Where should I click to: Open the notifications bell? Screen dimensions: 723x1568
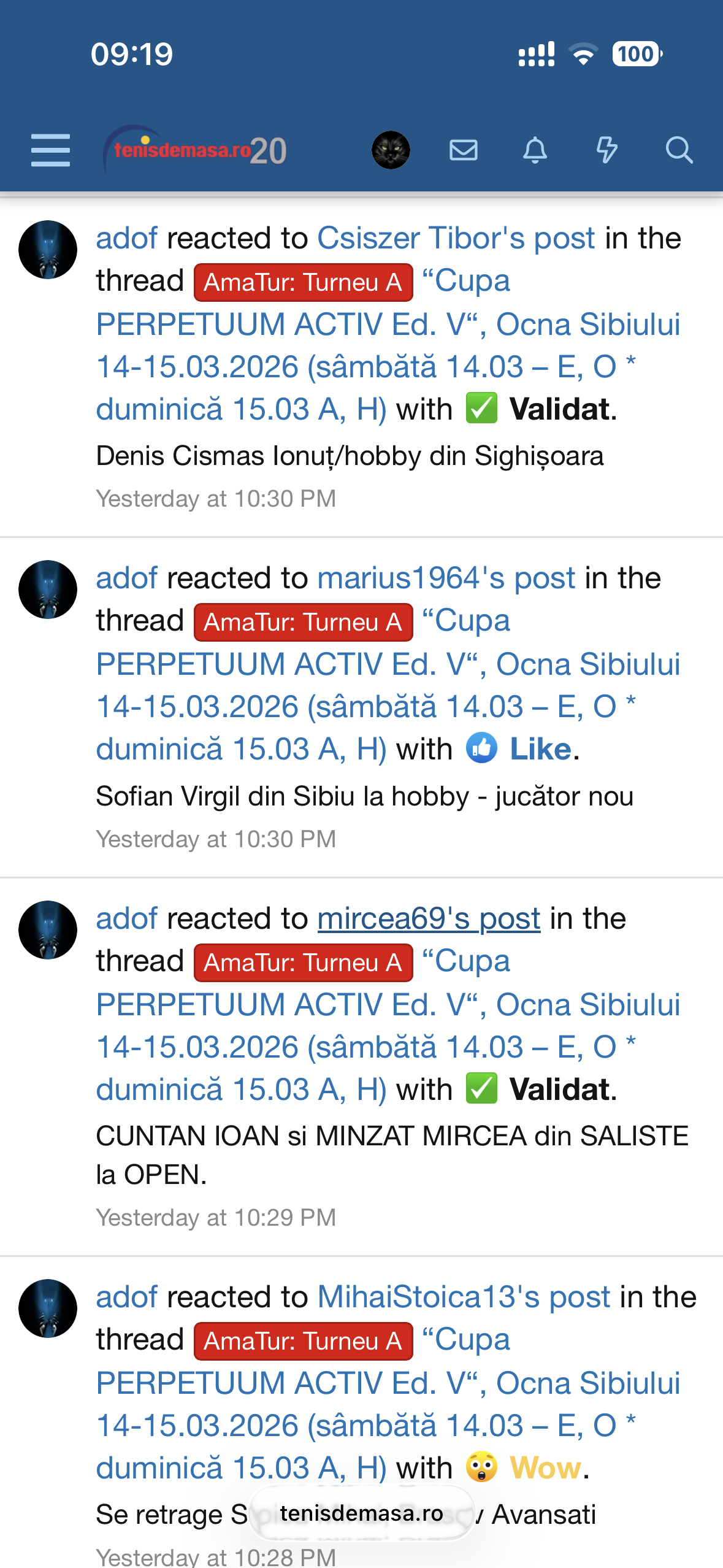tap(535, 150)
